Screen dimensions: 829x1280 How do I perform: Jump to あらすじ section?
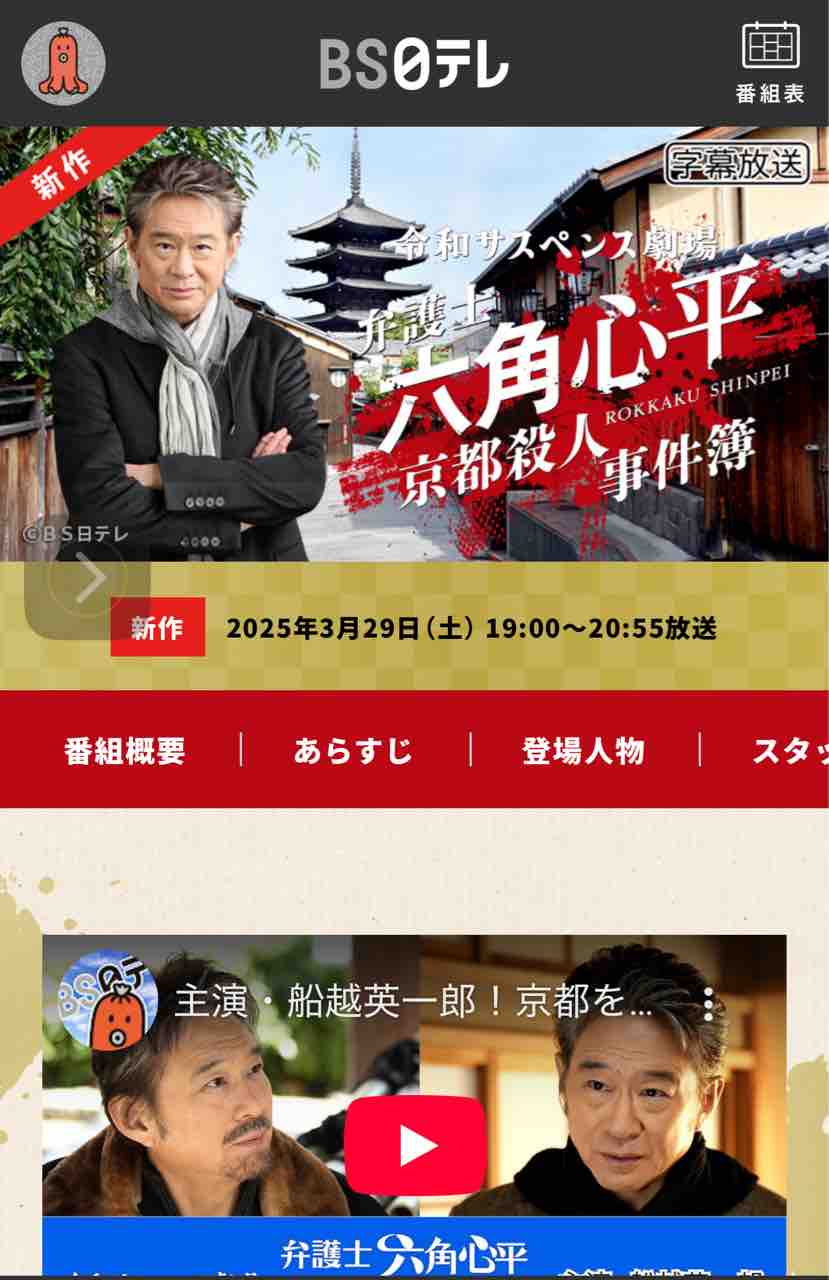(354, 750)
